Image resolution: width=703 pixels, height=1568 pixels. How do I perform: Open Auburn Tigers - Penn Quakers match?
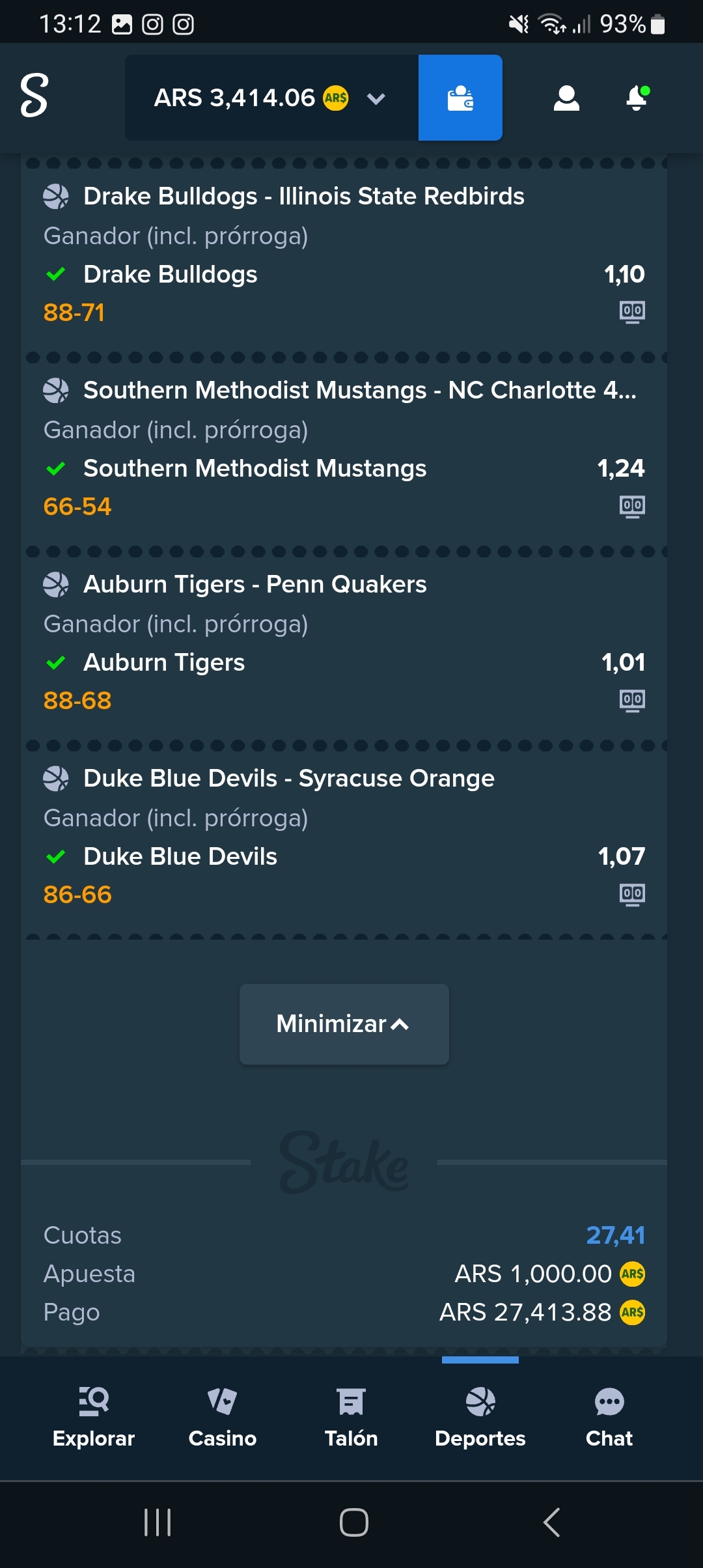pos(255,584)
